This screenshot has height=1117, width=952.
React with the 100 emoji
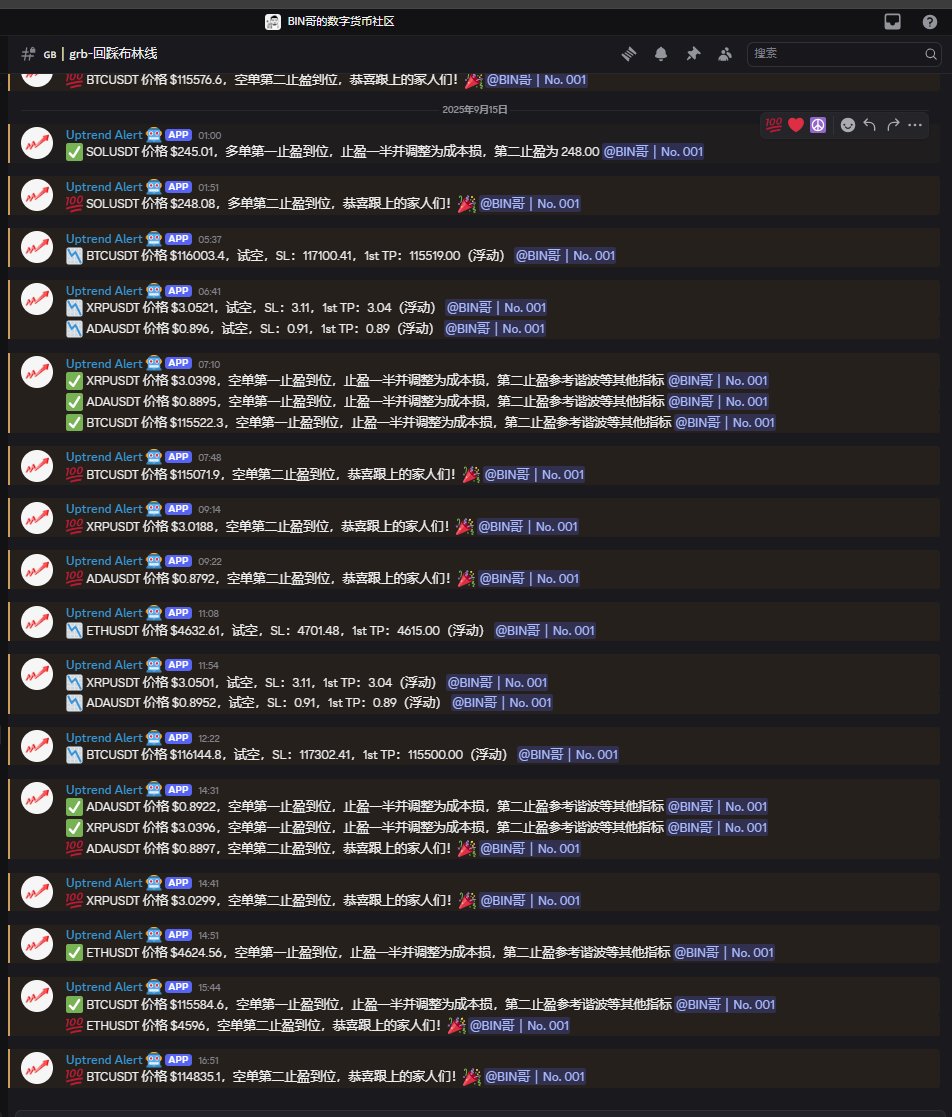pyautogui.click(x=774, y=125)
